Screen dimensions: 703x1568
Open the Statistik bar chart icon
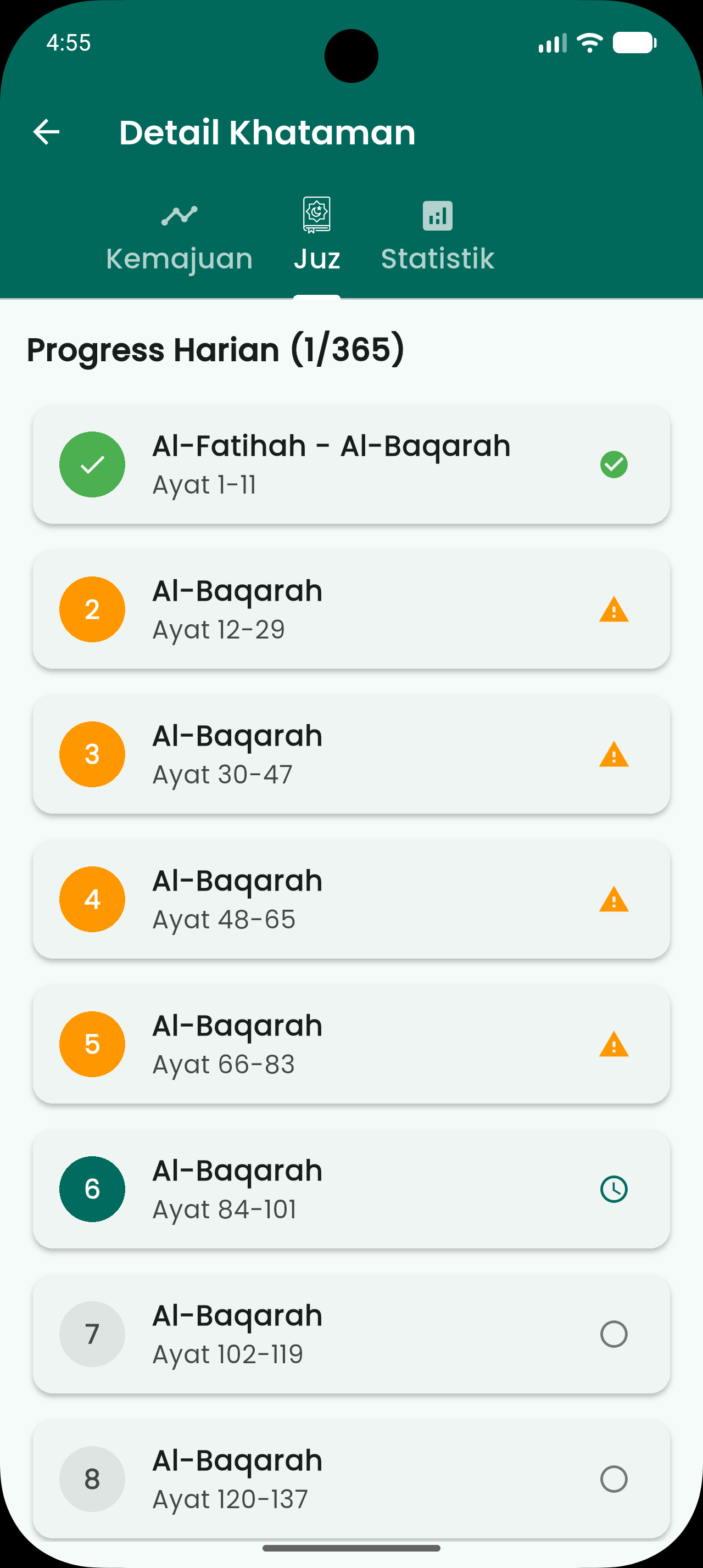[438, 214]
